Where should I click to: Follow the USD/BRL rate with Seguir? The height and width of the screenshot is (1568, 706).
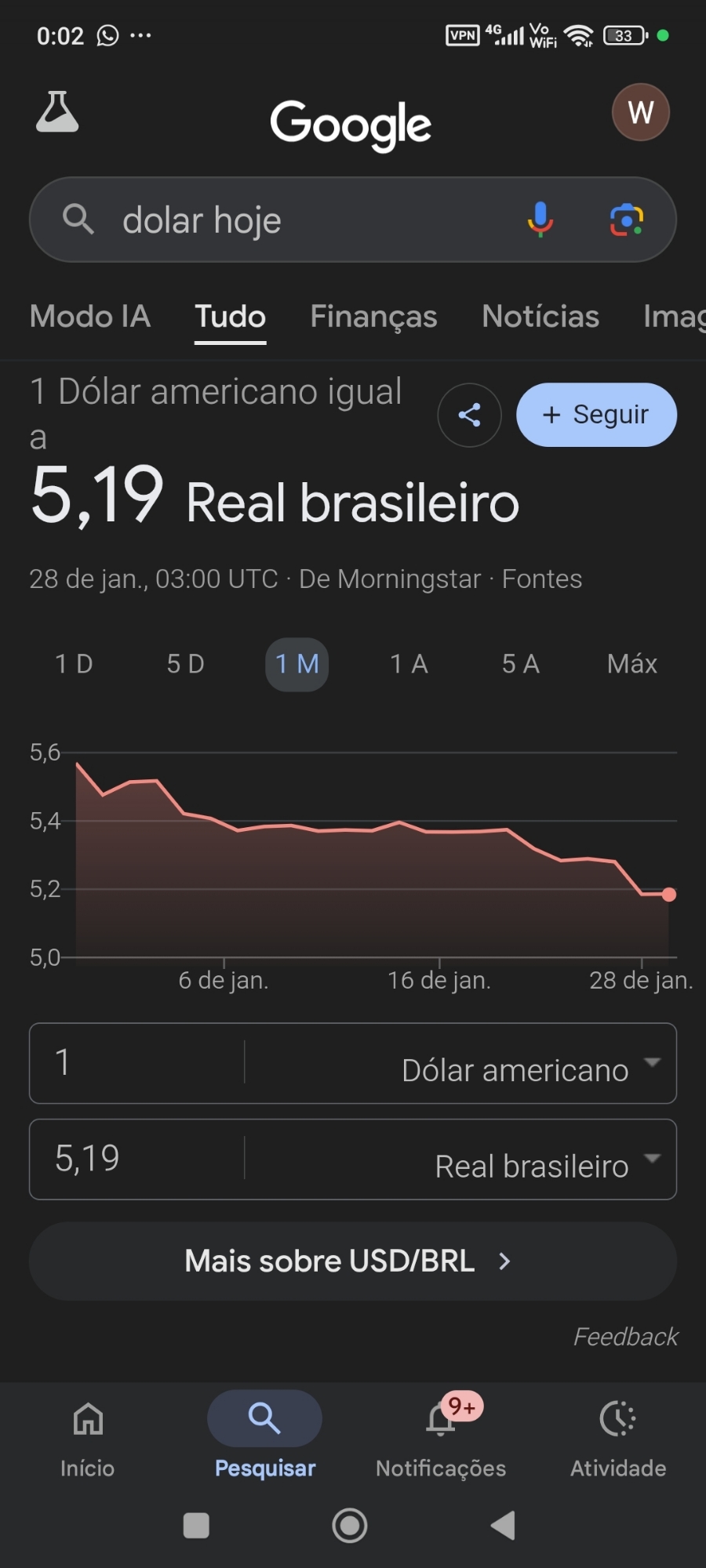tap(596, 415)
